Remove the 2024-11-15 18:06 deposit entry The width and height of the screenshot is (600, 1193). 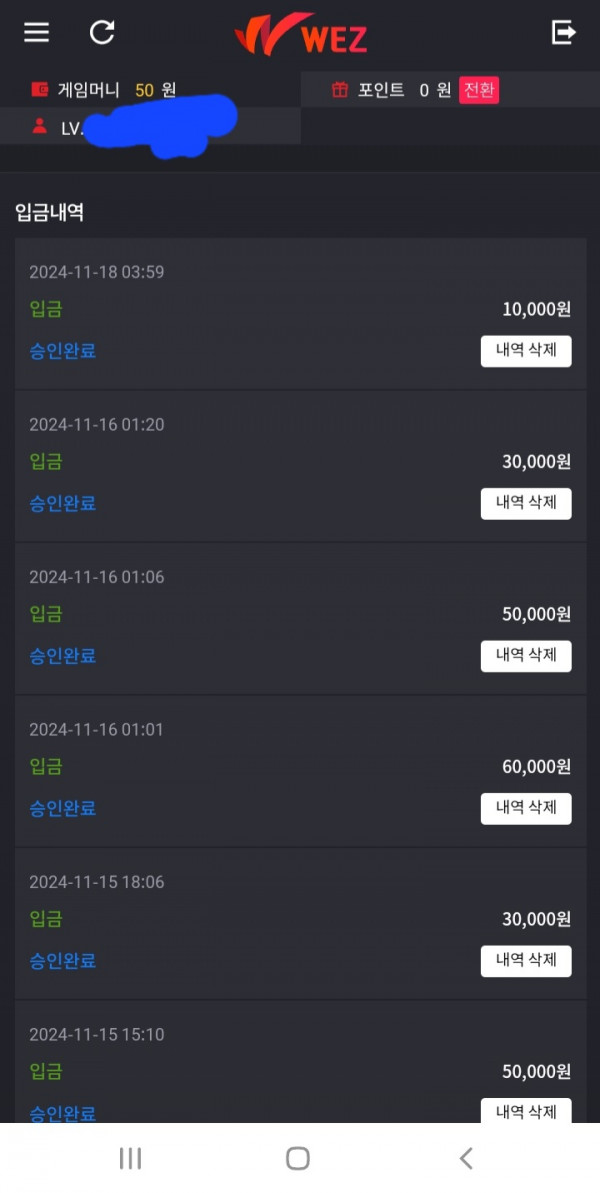tap(525, 961)
